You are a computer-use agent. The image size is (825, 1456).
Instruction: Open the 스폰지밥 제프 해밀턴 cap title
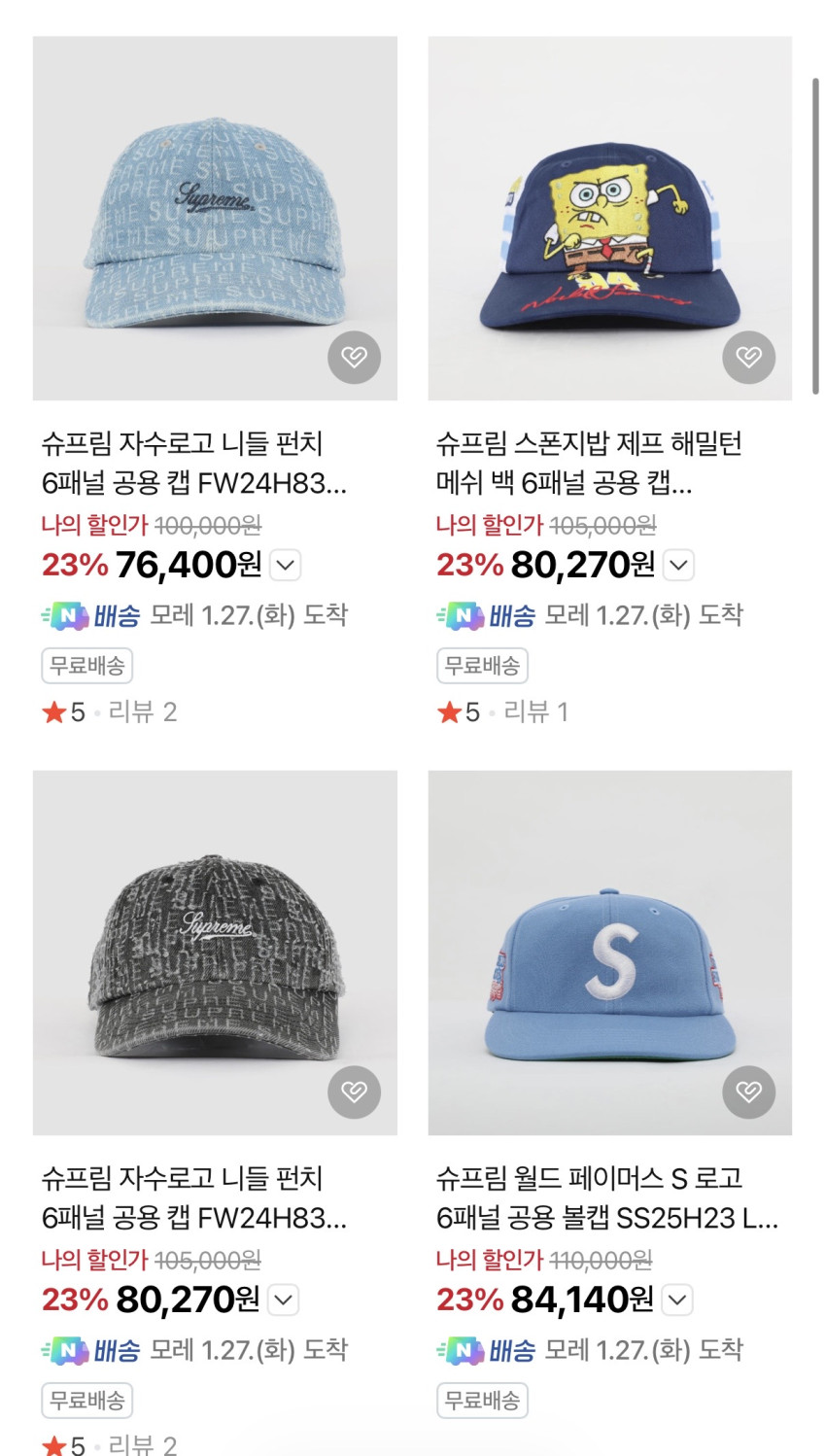point(588,464)
